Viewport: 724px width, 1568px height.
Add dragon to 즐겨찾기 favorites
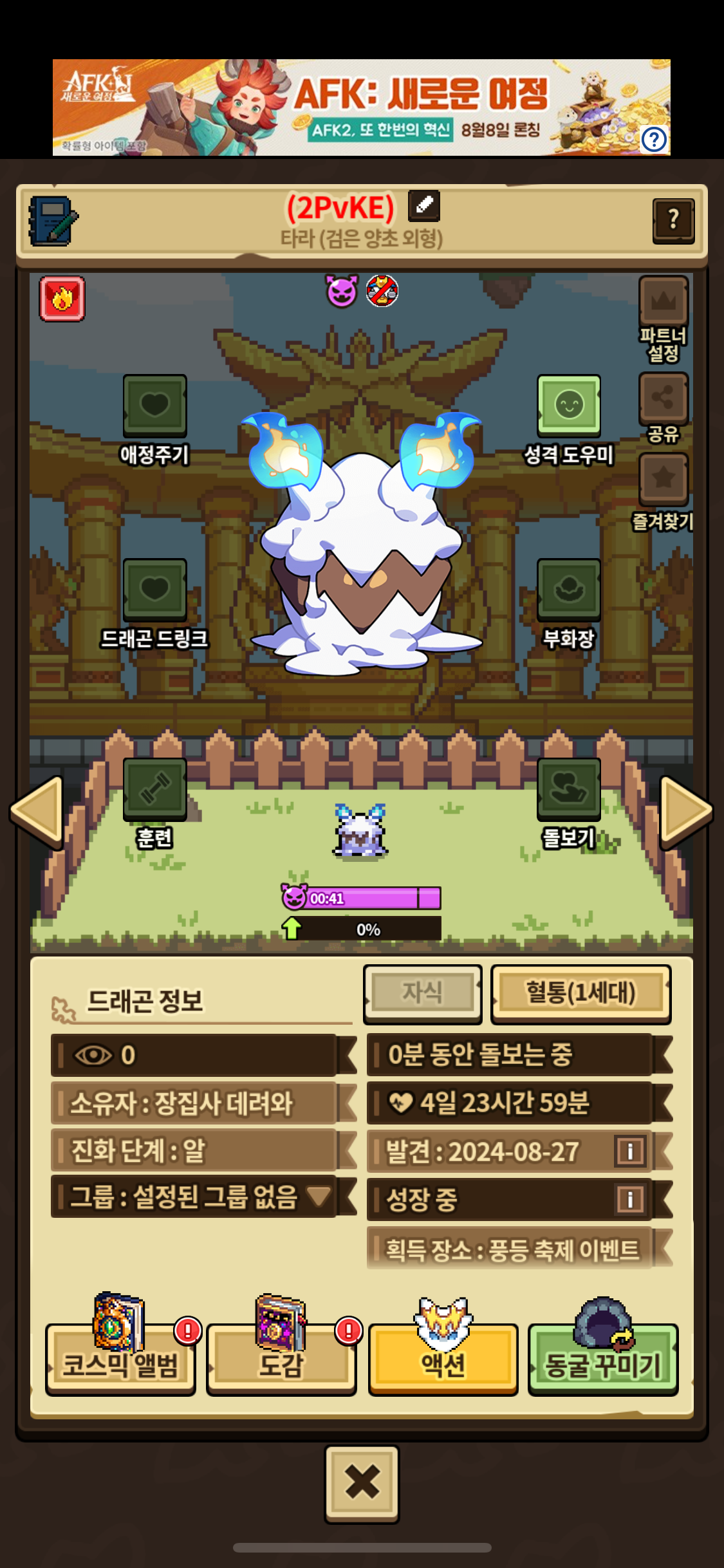tap(664, 478)
